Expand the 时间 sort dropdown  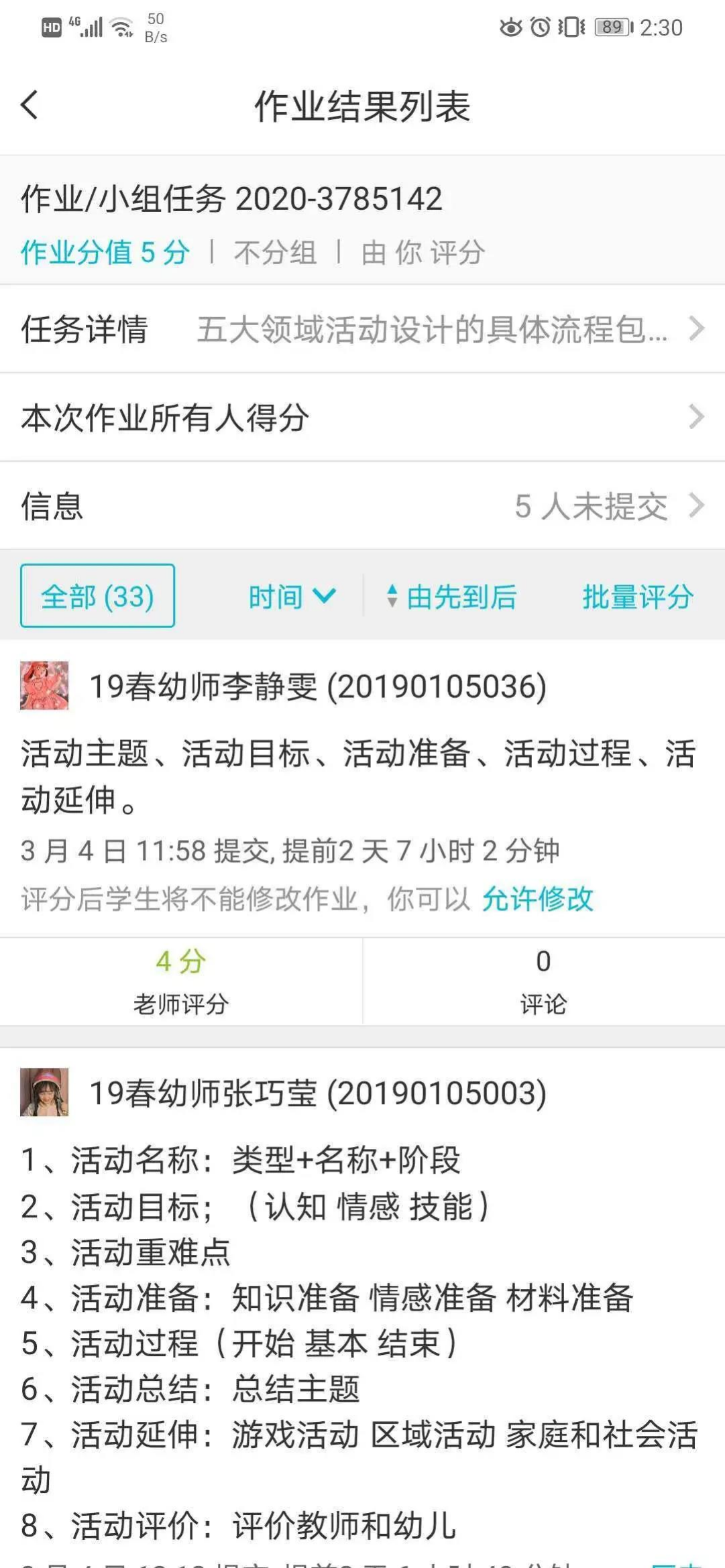[292, 596]
